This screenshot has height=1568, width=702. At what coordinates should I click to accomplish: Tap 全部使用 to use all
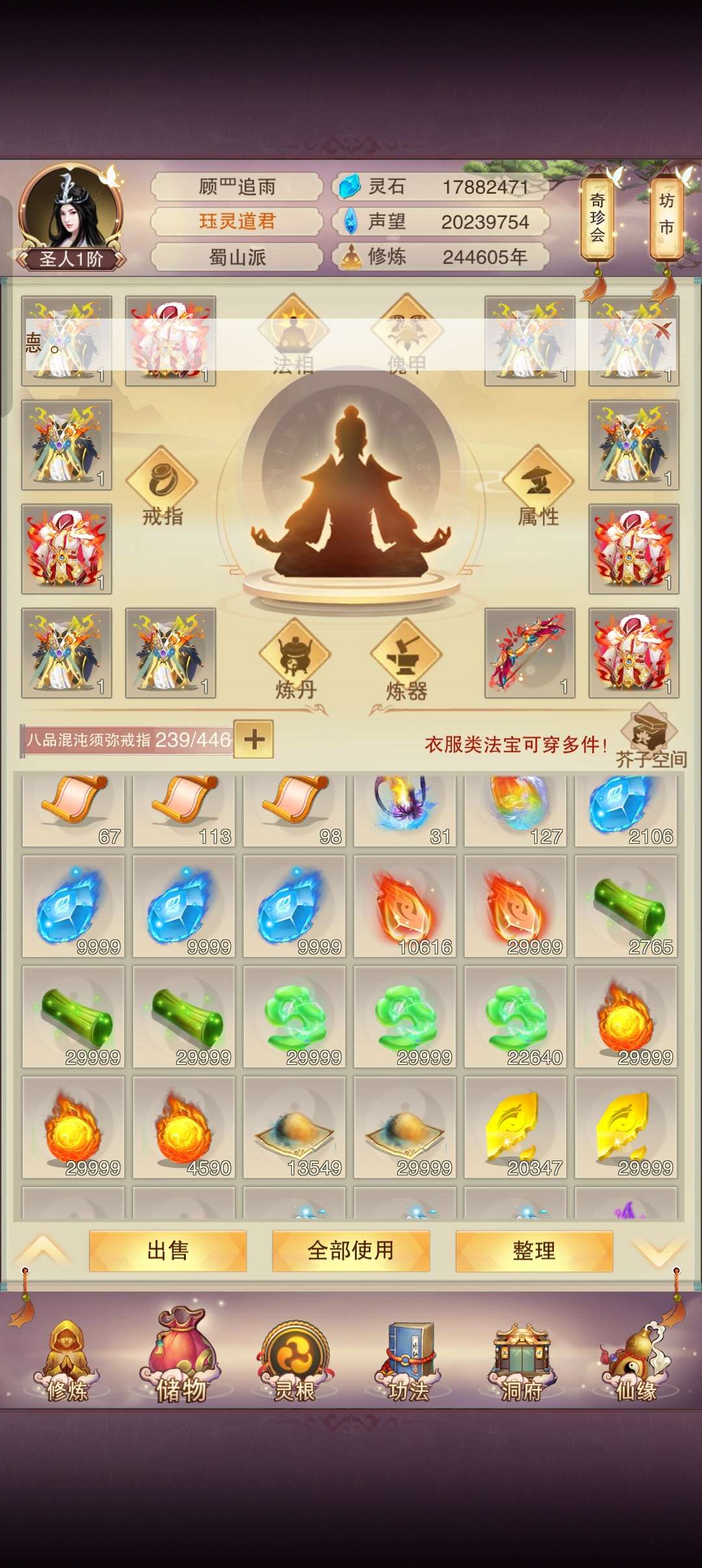pyautogui.click(x=351, y=1250)
